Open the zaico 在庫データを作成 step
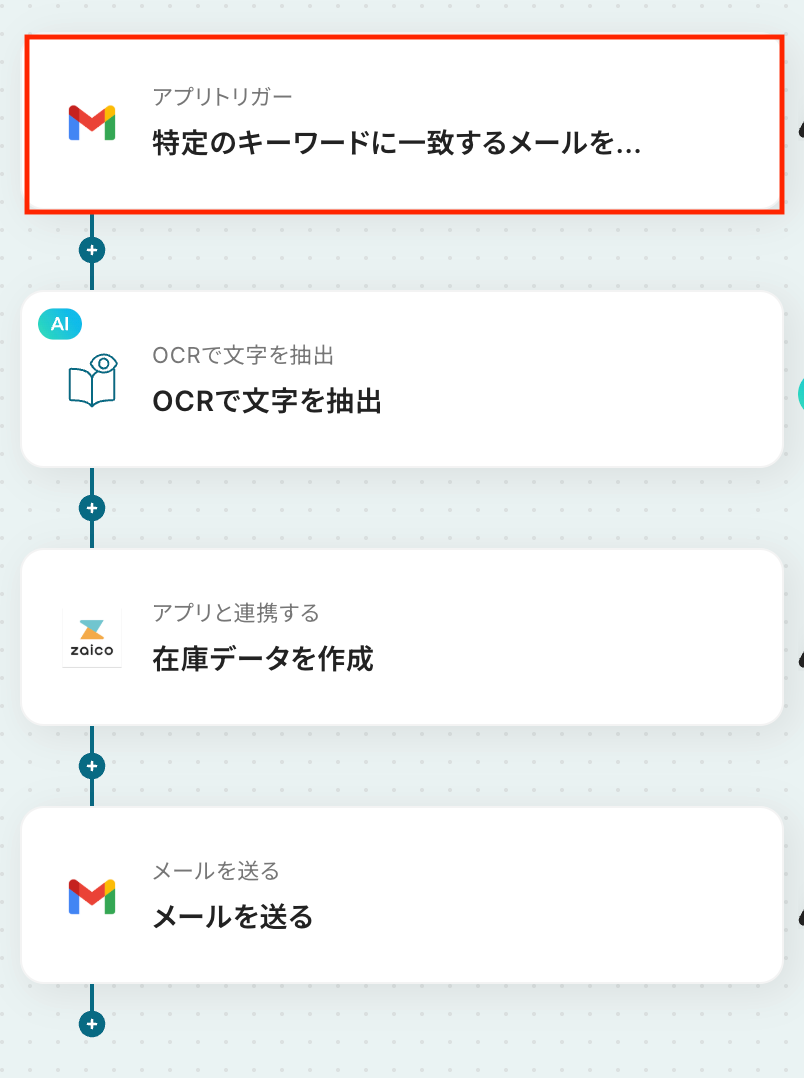Viewport: 804px width, 1078px height. [x=402, y=637]
